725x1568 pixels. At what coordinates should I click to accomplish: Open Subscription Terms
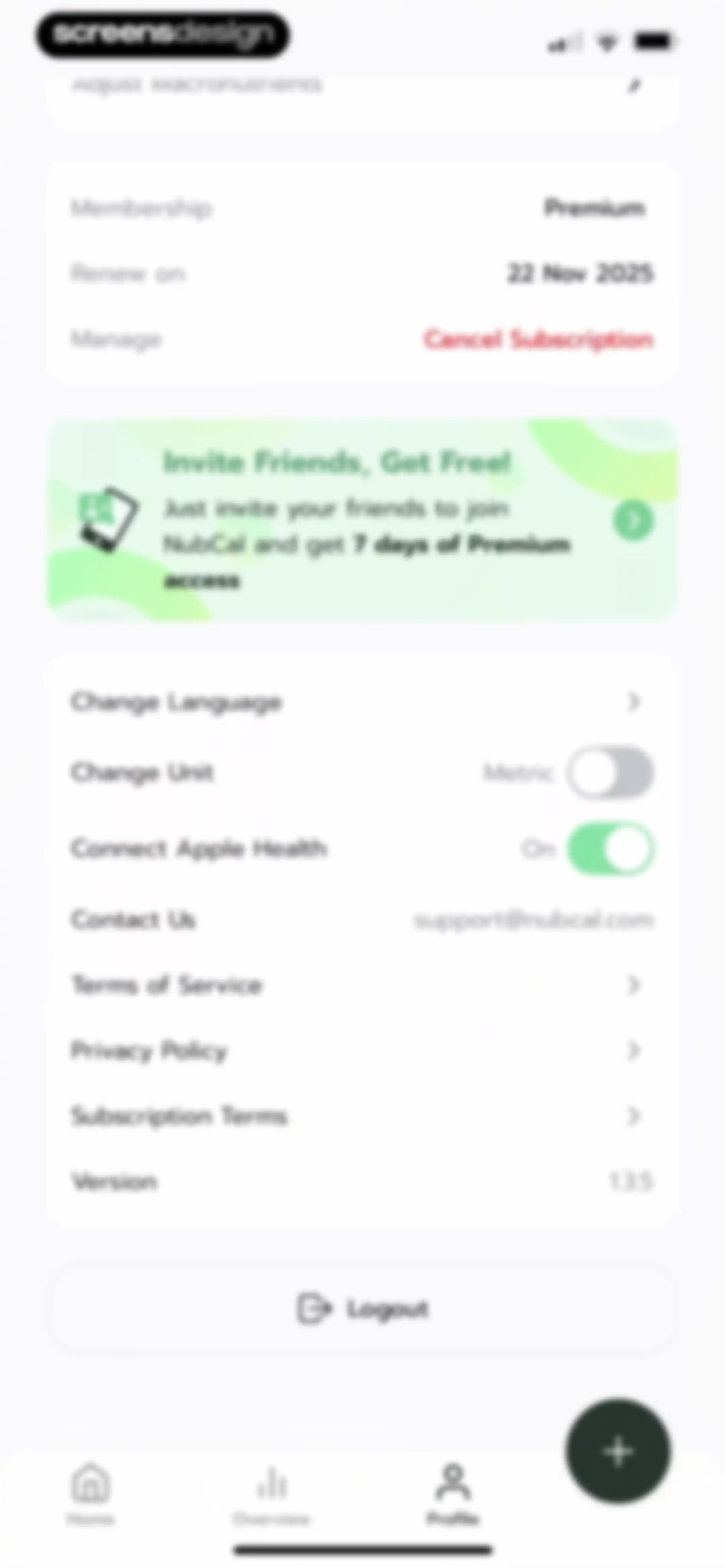point(362,1116)
